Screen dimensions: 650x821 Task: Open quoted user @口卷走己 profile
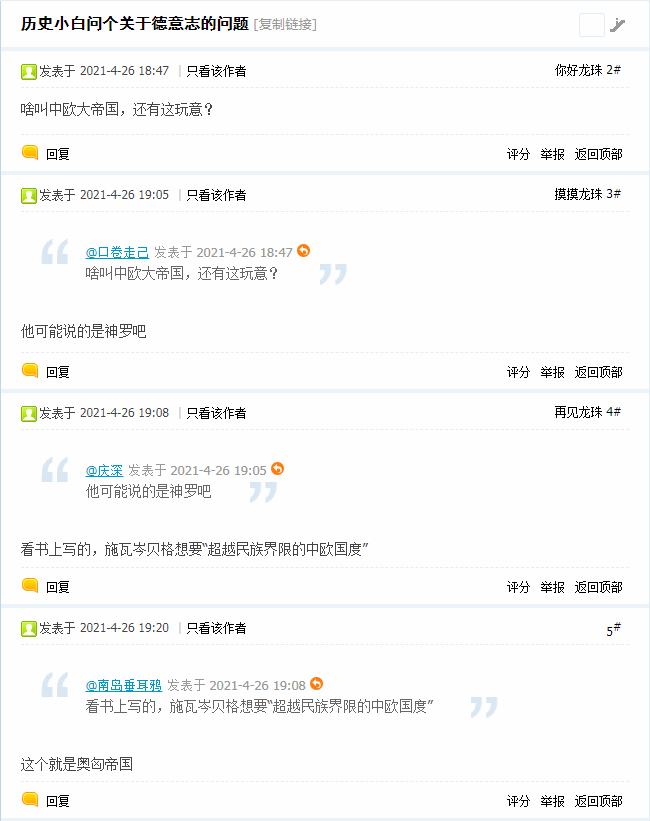tap(117, 252)
